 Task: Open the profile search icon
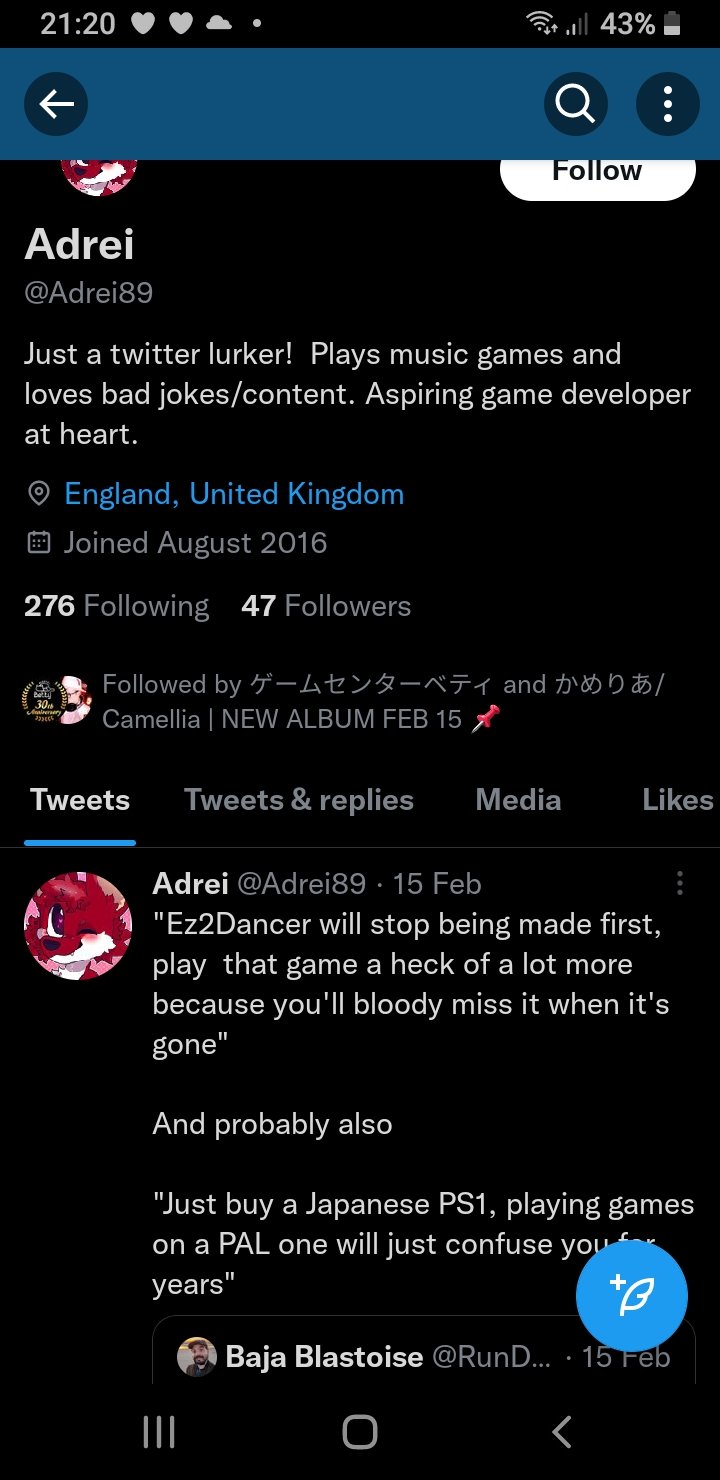575,103
